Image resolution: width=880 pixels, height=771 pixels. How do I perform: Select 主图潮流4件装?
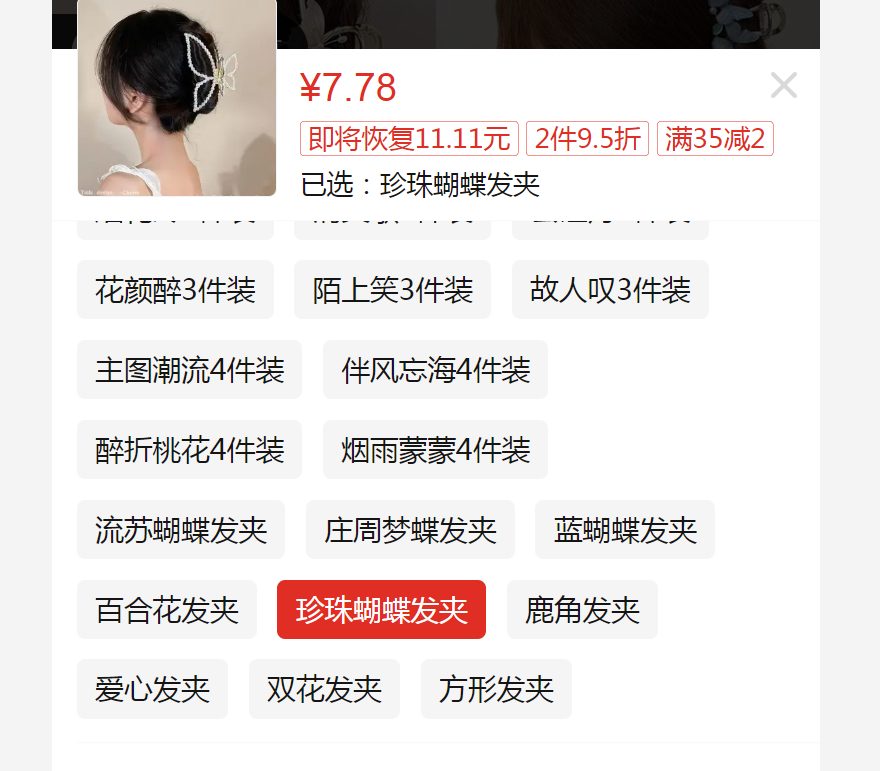tap(189, 370)
